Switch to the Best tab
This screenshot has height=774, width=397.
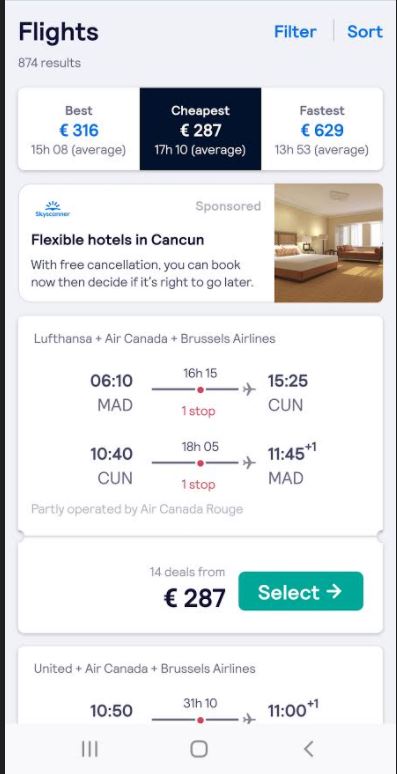coord(79,129)
